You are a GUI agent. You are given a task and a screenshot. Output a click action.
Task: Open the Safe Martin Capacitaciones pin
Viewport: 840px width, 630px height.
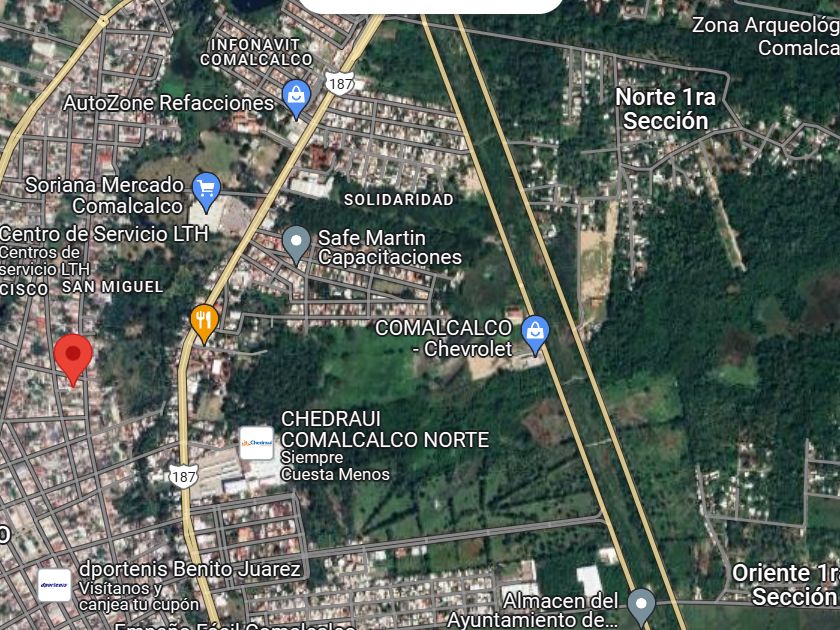pos(296,241)
